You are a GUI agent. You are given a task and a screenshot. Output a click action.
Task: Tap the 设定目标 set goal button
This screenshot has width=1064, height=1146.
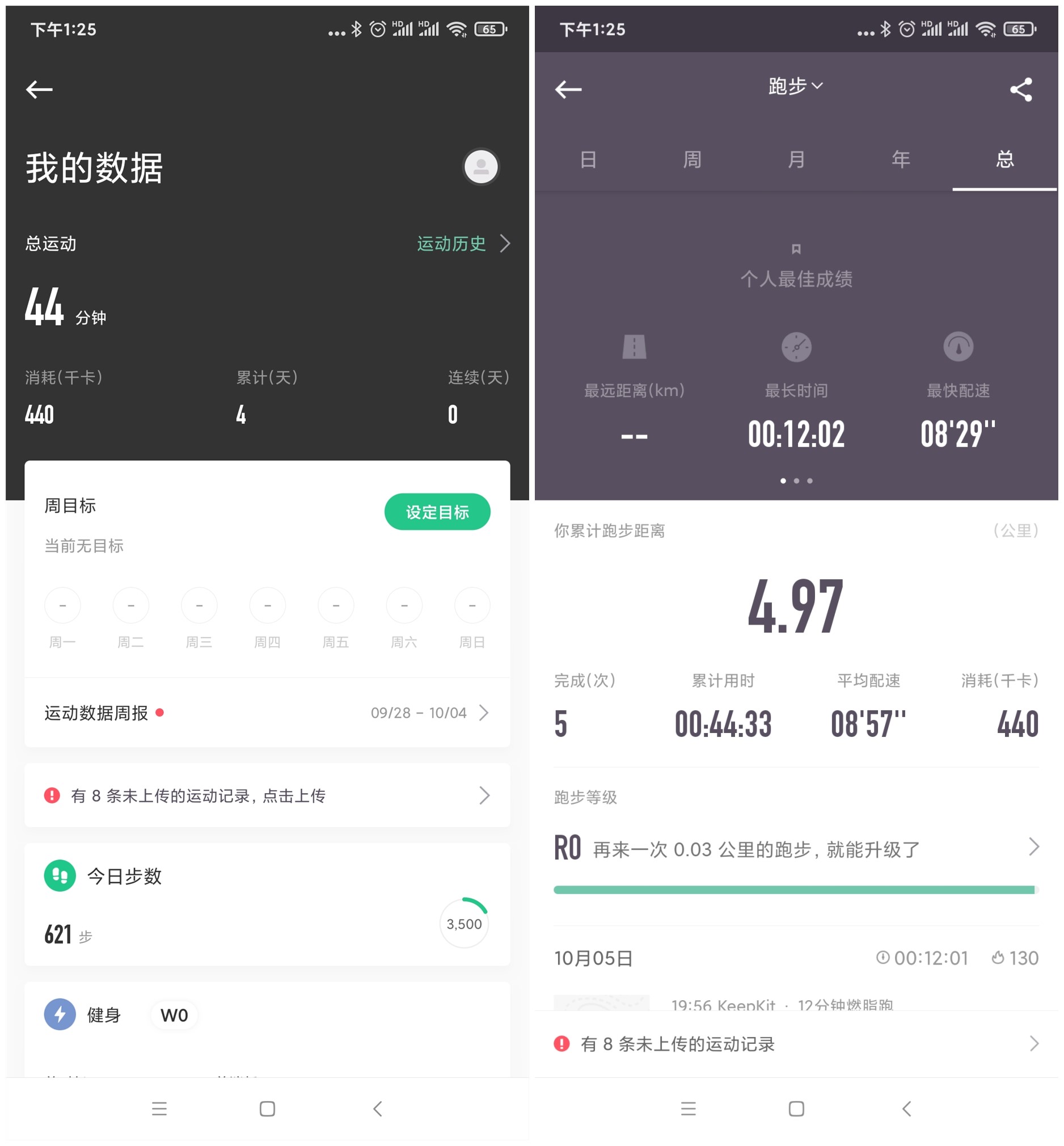point(438,511)
